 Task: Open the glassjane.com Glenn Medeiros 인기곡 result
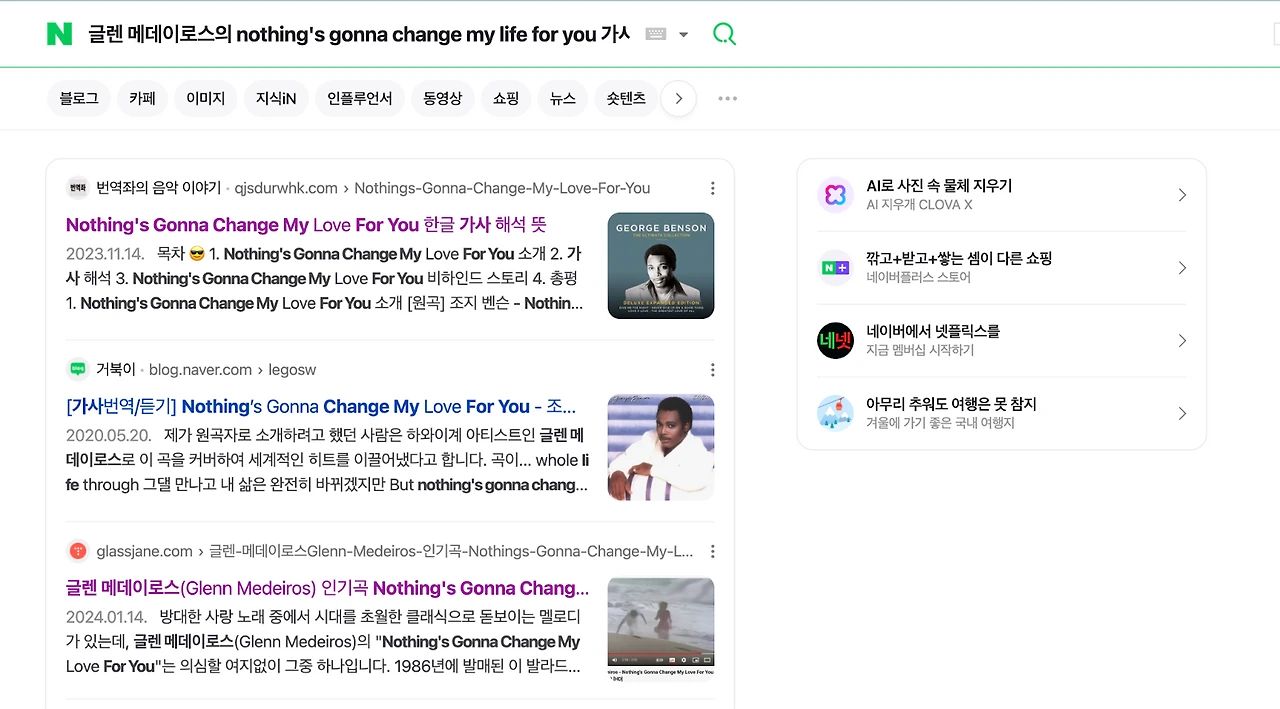[x=328, y=588]
